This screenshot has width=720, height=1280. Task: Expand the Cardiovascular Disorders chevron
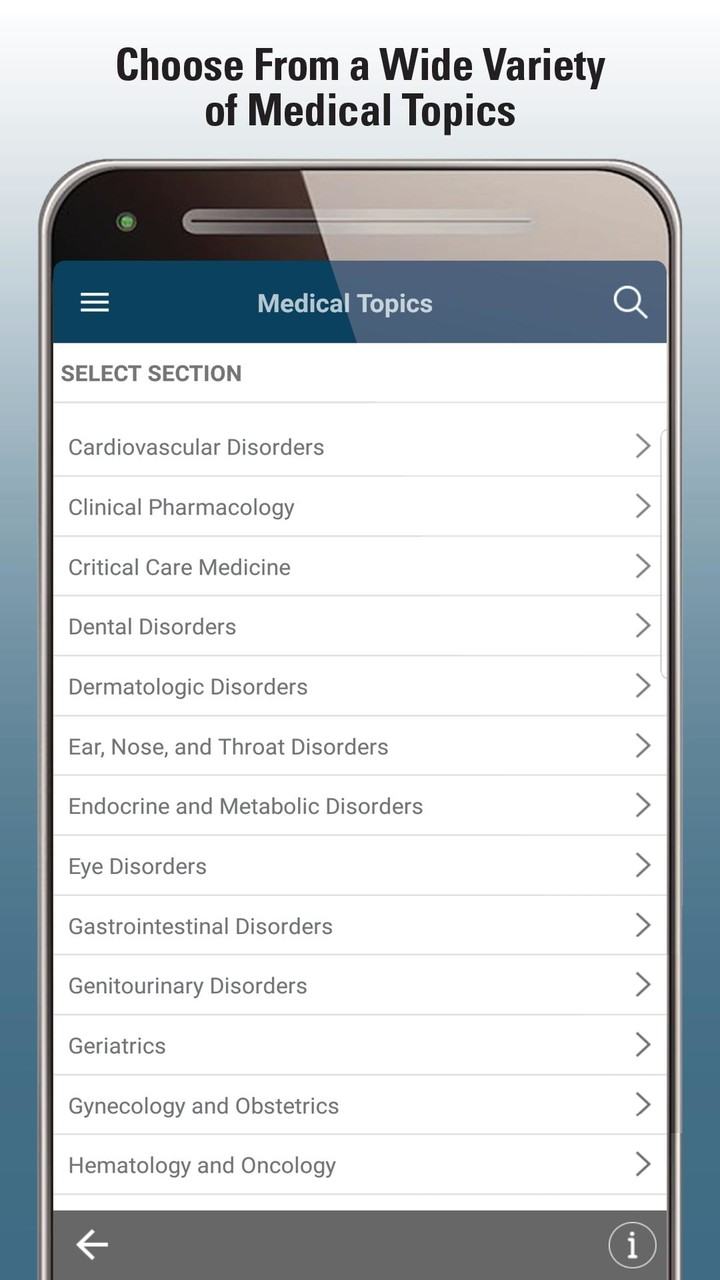coord(643,446)
